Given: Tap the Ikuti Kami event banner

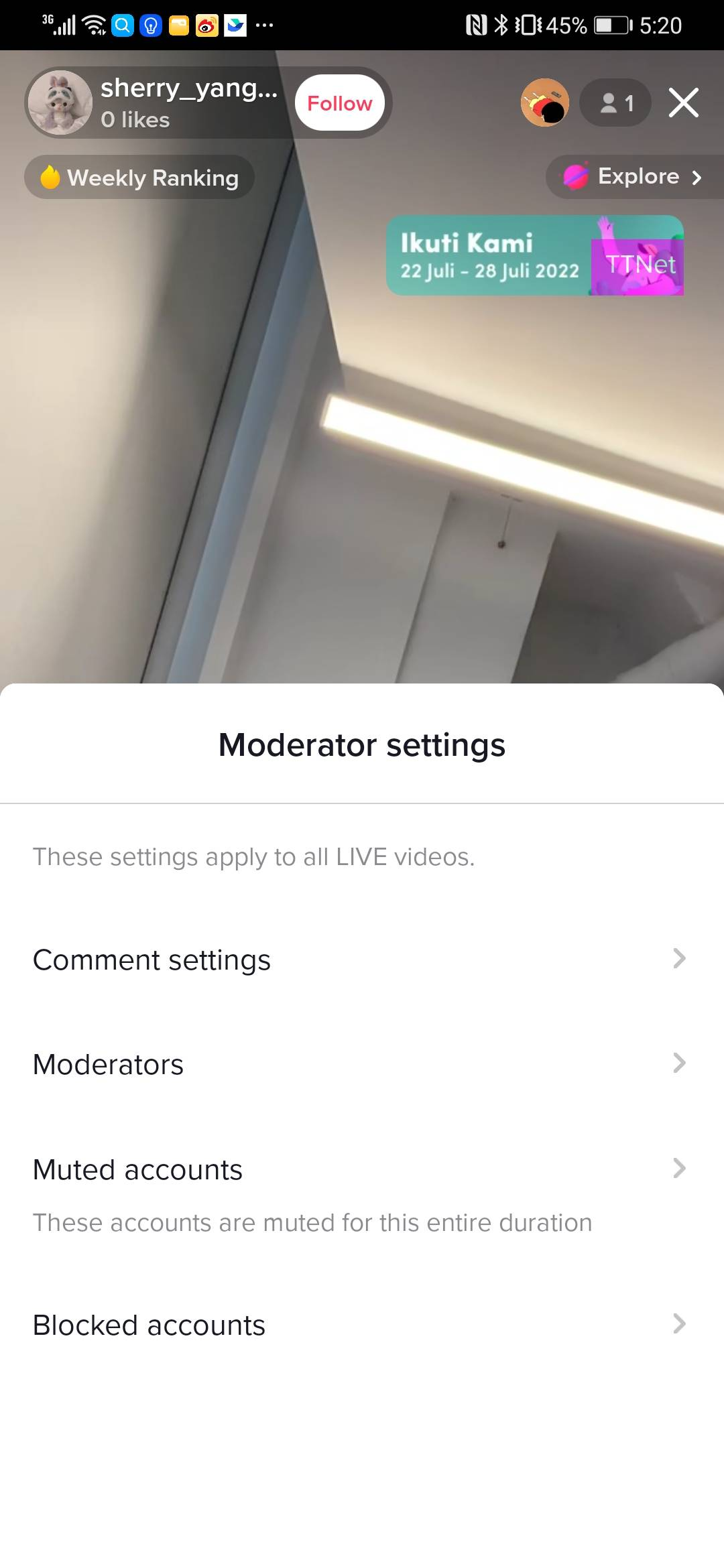Looking at the screenshot, I should pyautogui.click(x=534, y=255).
